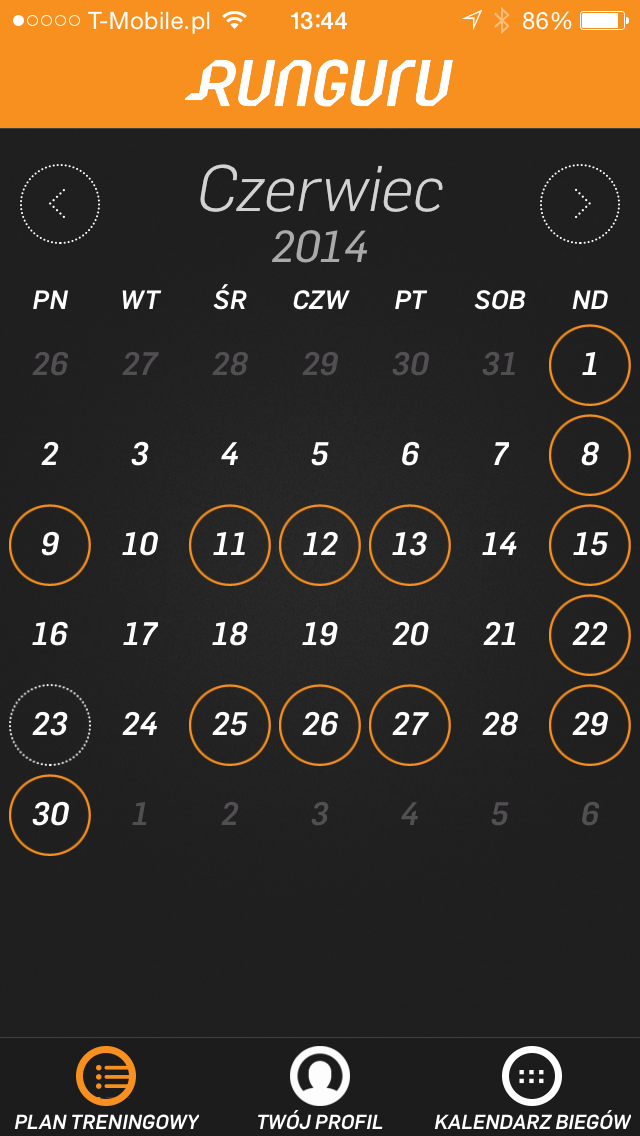Image resolution: width=640 pixels, height=1136 pixels.
Task: Open the training on June 9
Action: [x=50, y=545]
